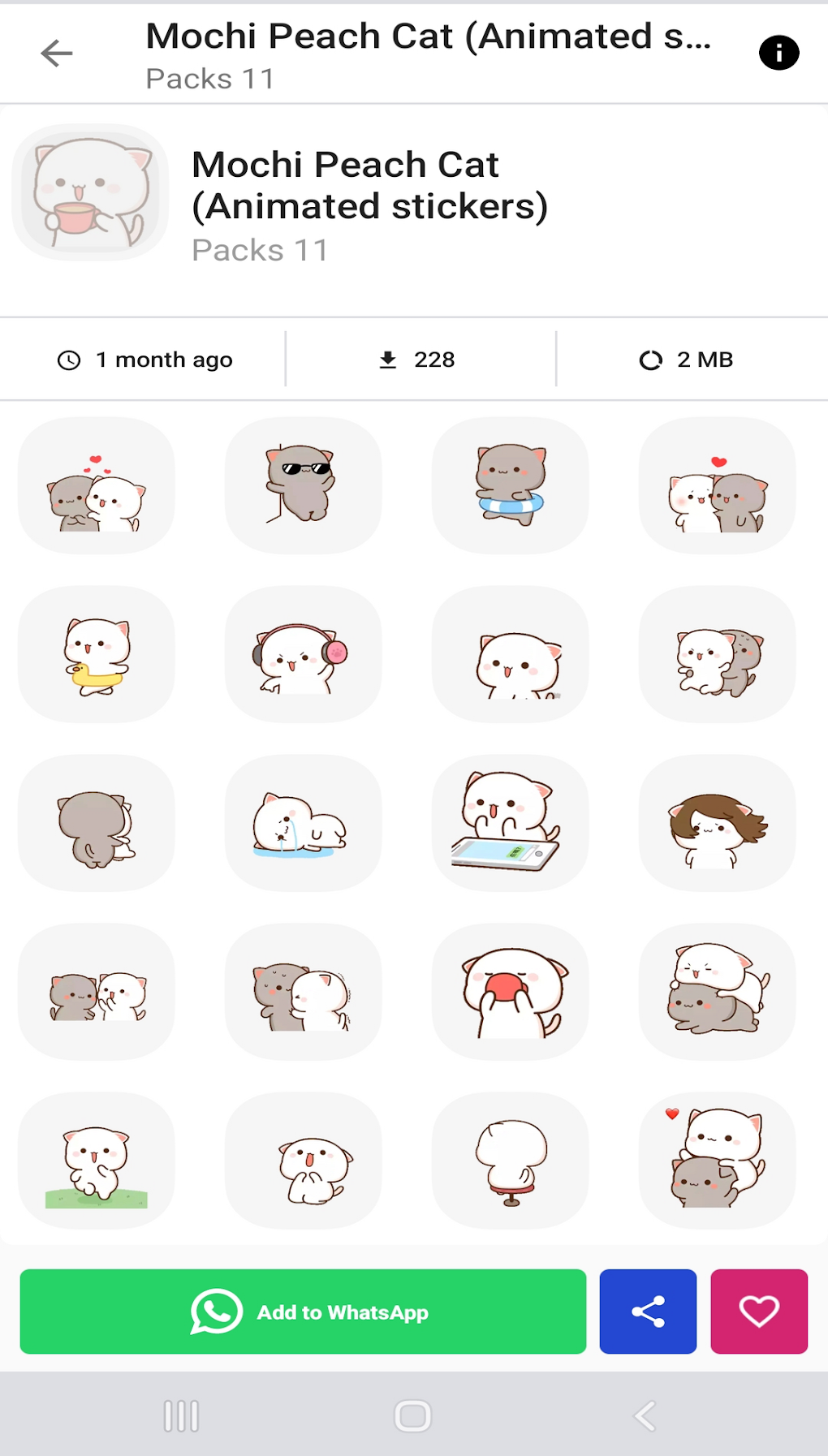Tap the WhatsApp logo on the green button
The height and width of the screenshot is (1456, 828).
pos(216,1311)
